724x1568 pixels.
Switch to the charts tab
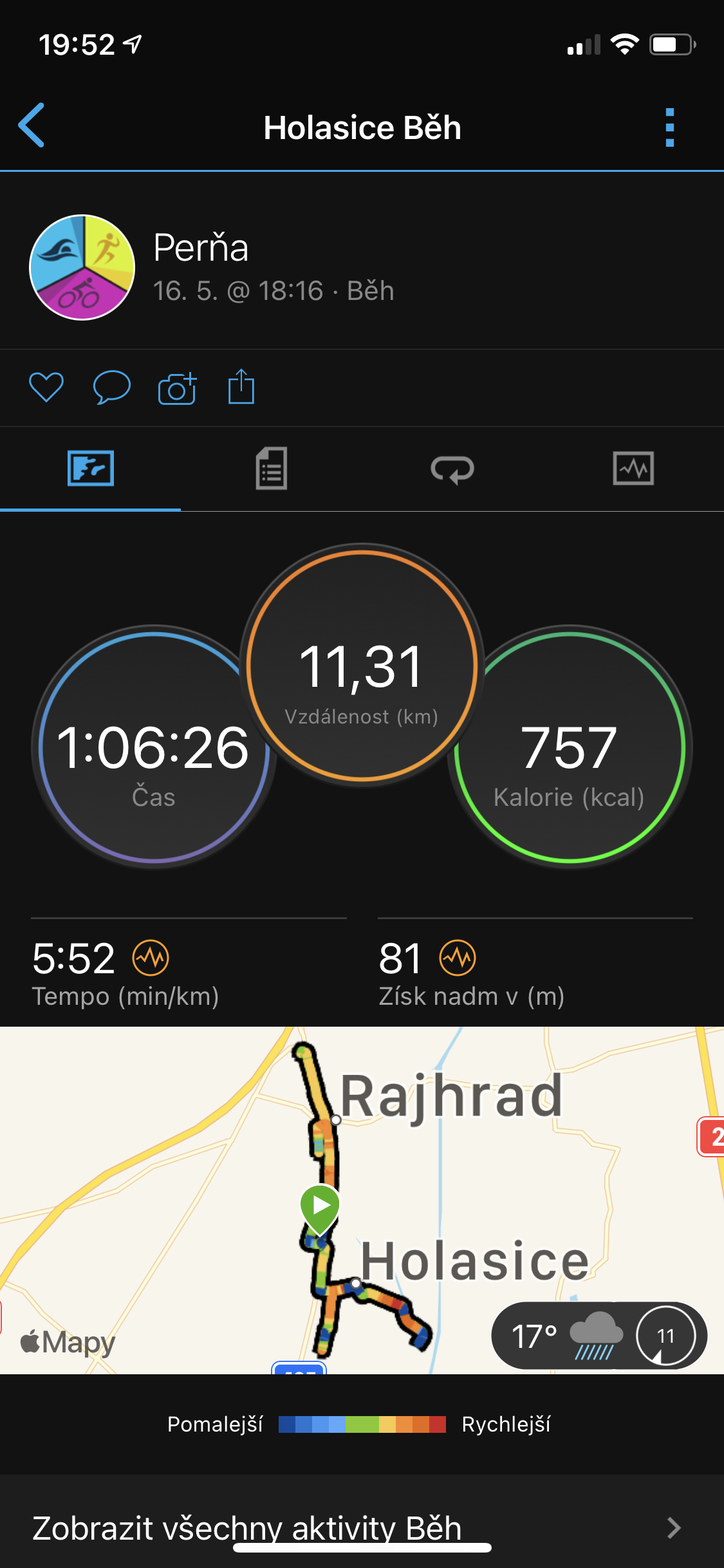(x=633, y=468)
